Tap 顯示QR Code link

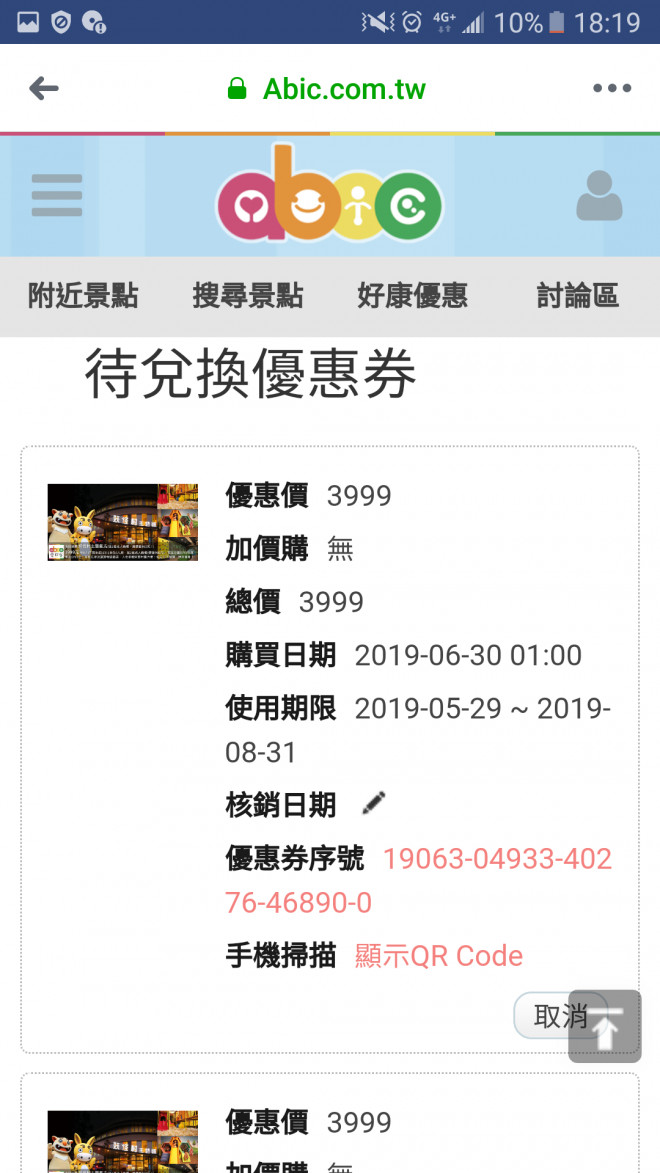click(x=439, y=956)
